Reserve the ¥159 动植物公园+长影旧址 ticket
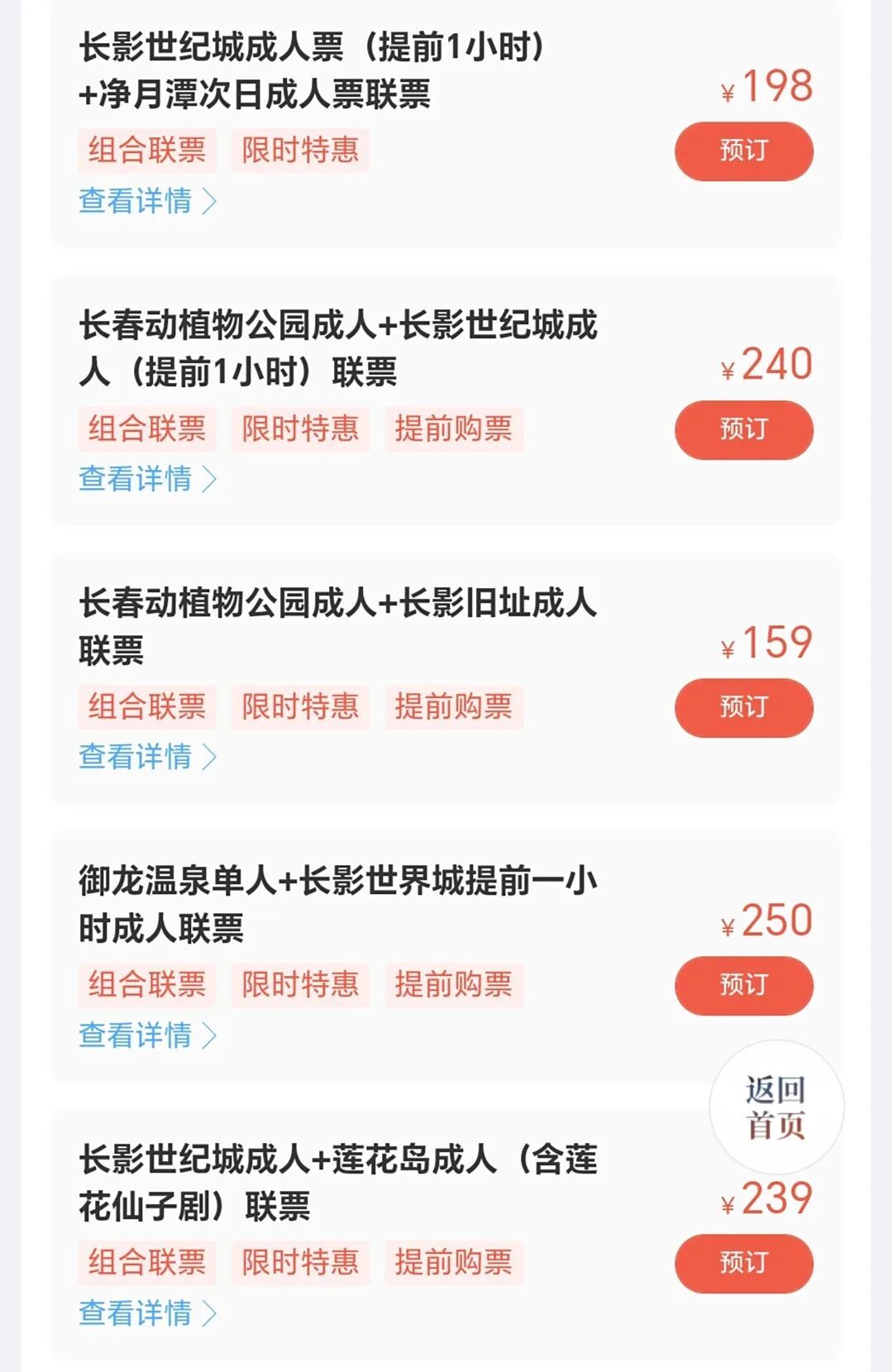The height and width of the screenshot is (1372, 892). point(743,708)
